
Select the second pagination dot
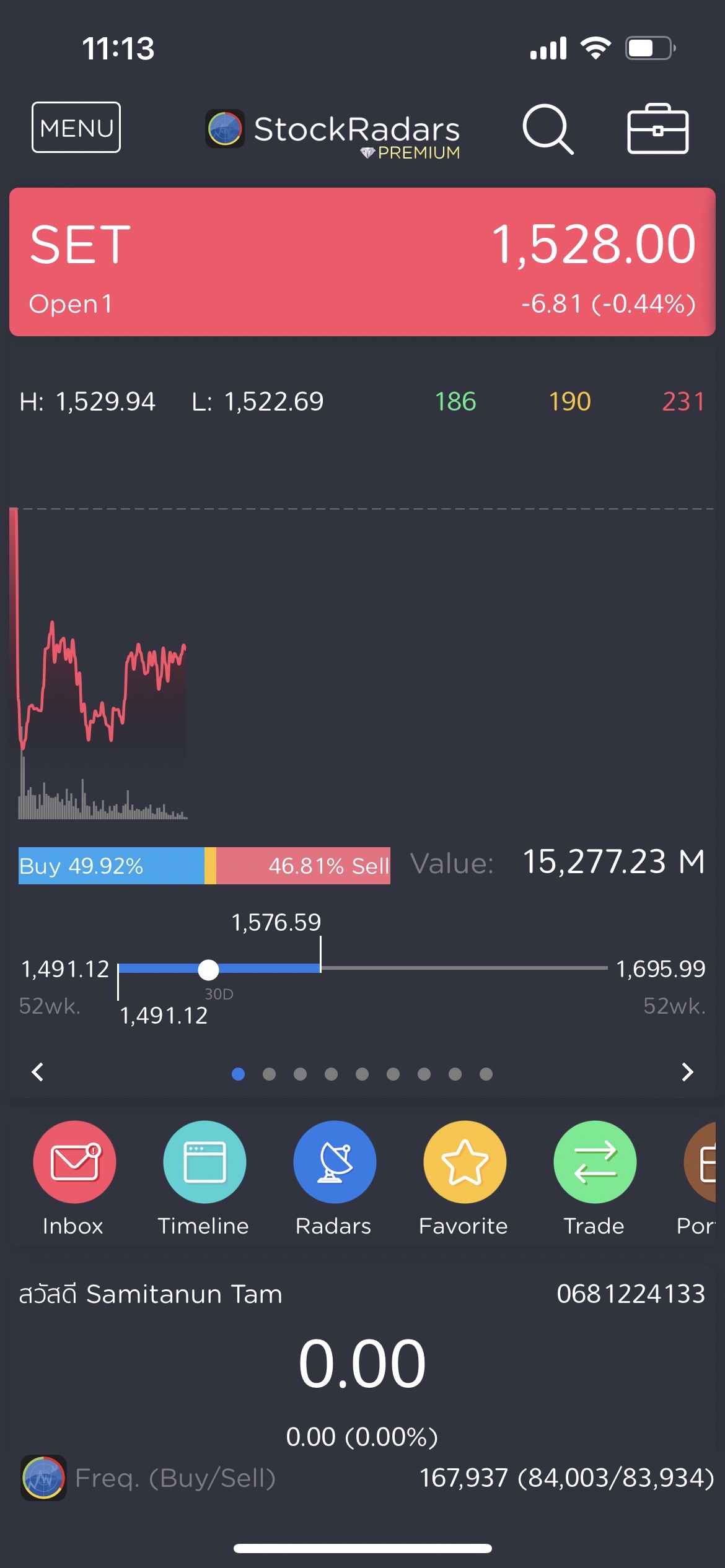[270, 1074]
